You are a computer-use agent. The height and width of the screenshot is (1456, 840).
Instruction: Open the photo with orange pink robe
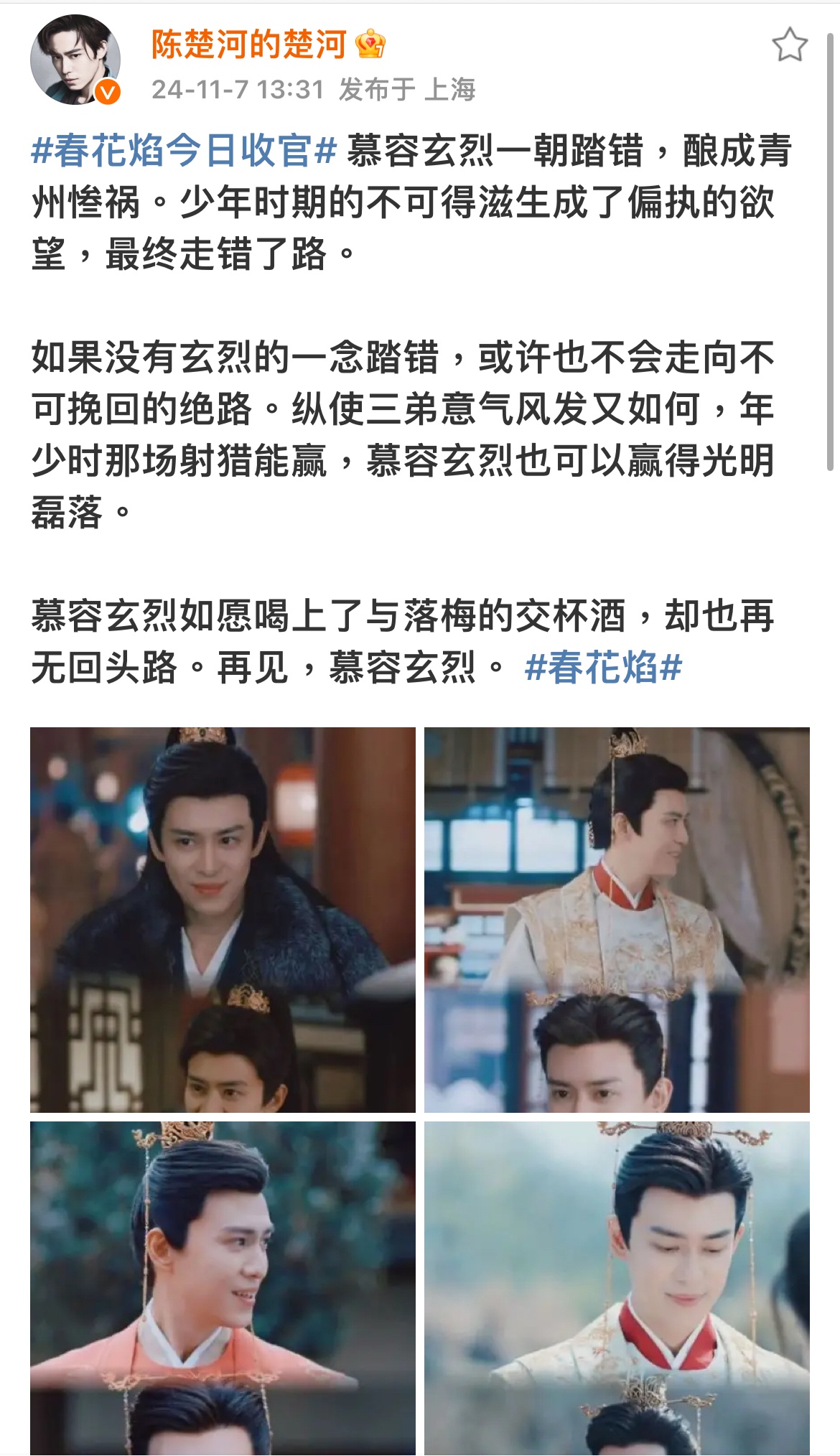point(223,1287)
